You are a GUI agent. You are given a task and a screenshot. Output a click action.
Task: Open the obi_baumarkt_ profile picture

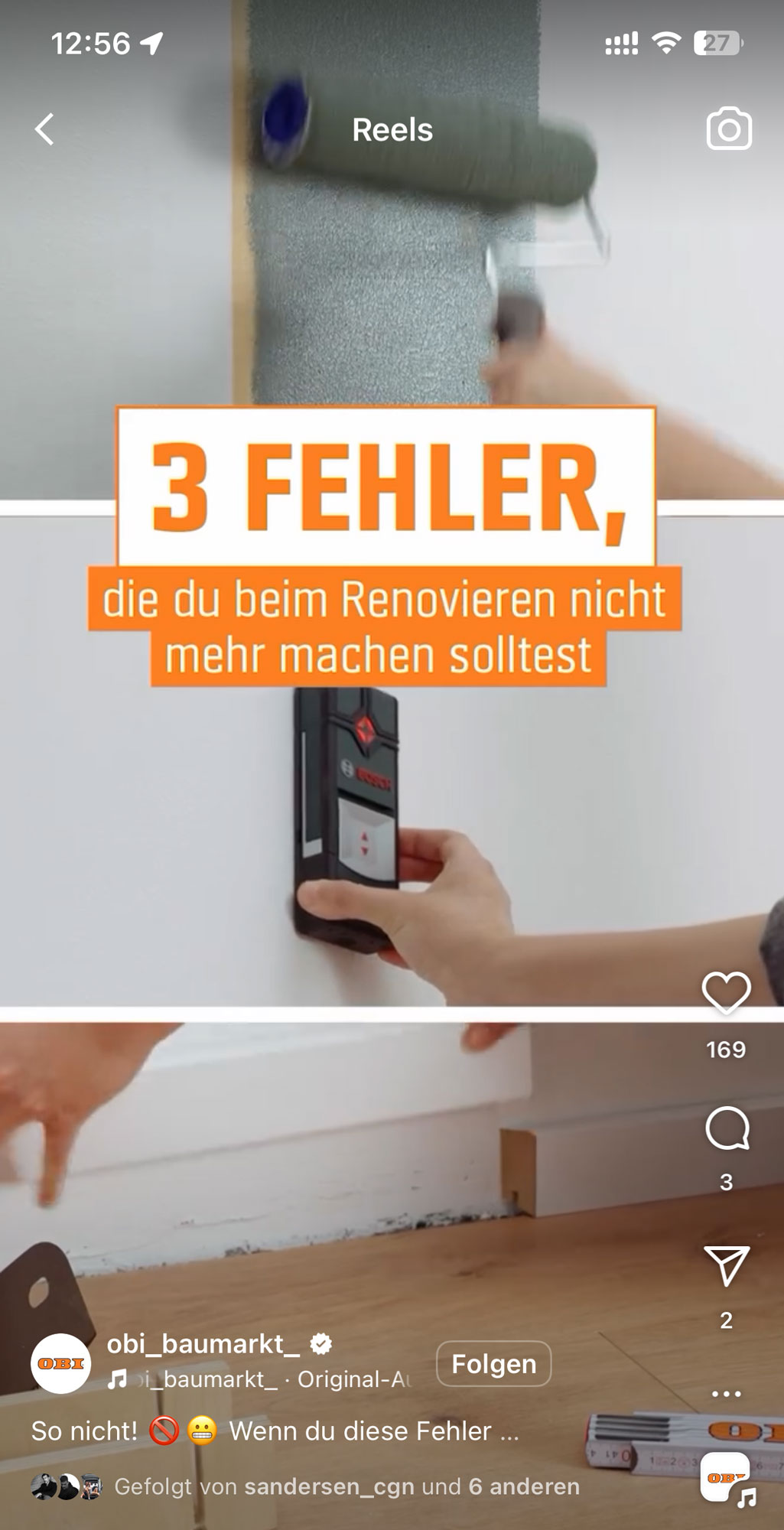coord(60,1363)
